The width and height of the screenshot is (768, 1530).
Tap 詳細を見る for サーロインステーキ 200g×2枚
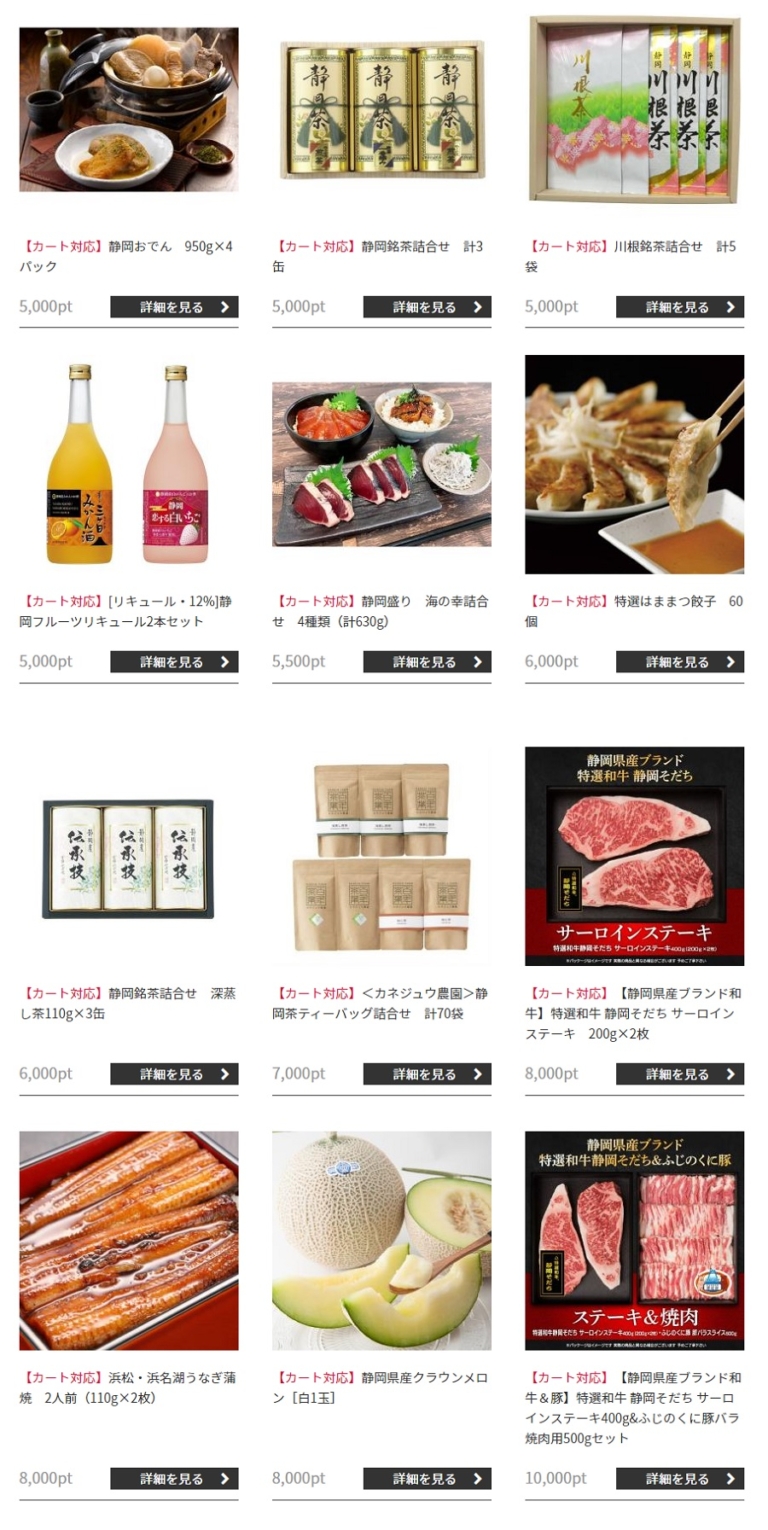tap(680, 1074)
